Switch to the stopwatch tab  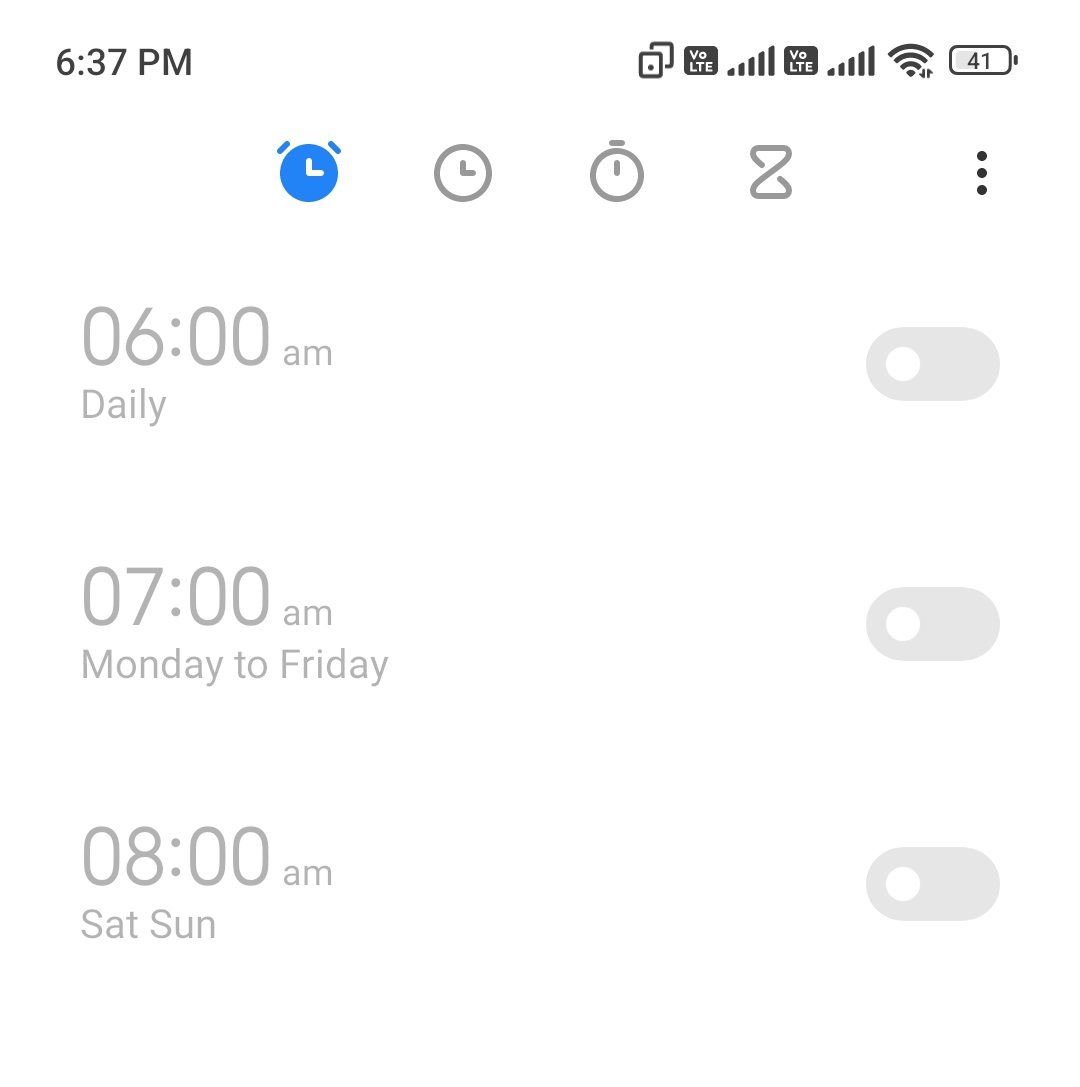pyautogui.click(x=617, y=173)
